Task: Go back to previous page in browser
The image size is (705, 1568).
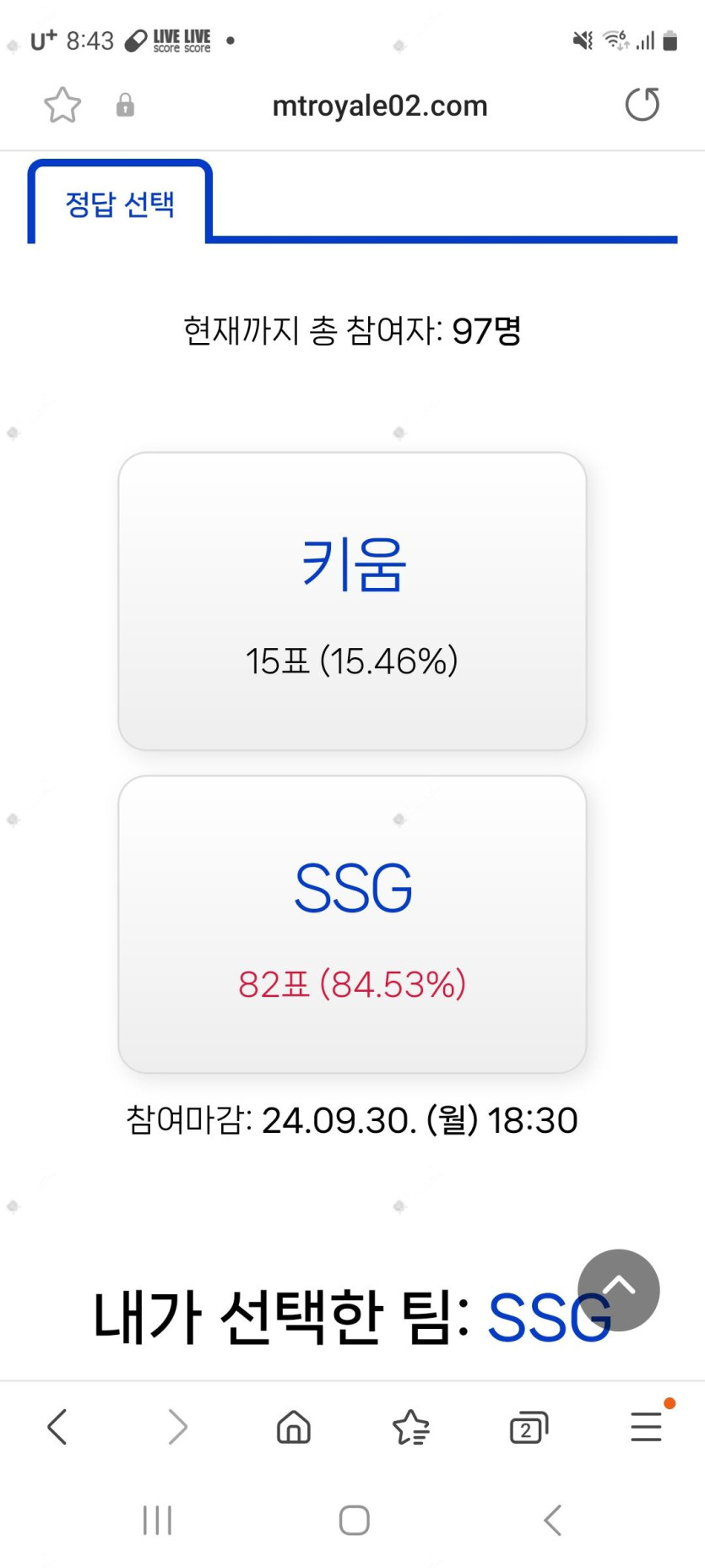Action: [57, 1427]
